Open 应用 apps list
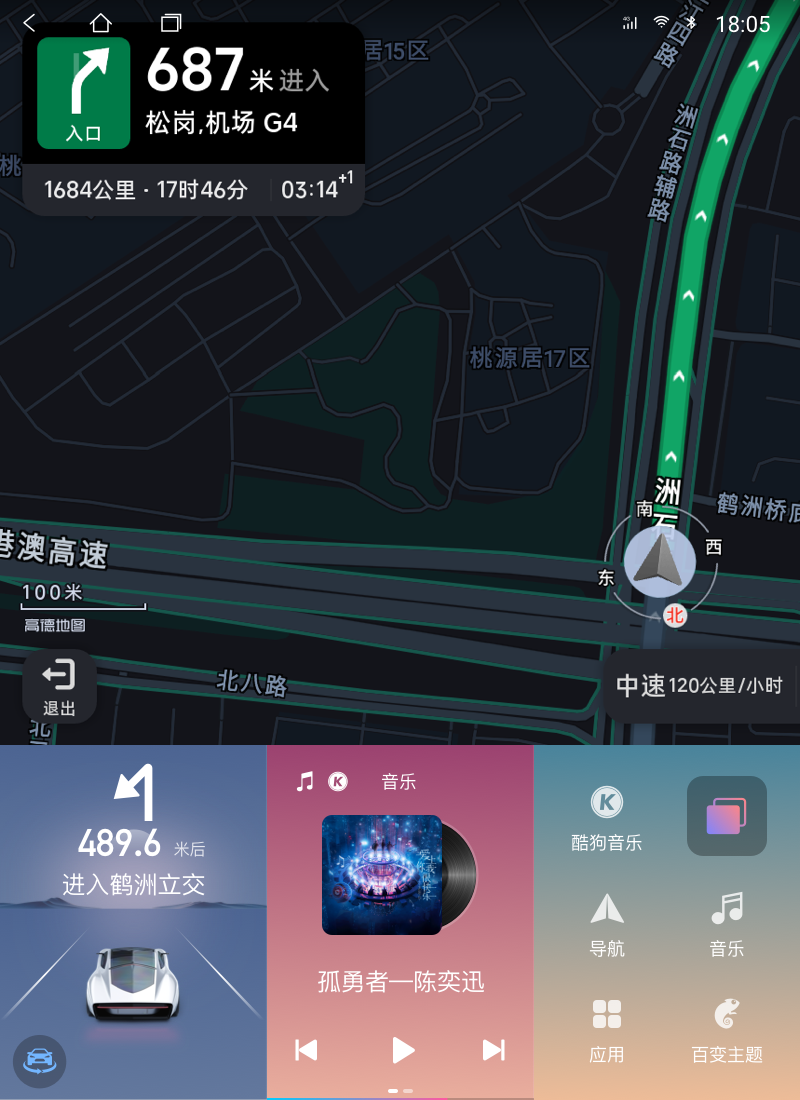The image size is (800, 1100). click(x=606, y=1030)
